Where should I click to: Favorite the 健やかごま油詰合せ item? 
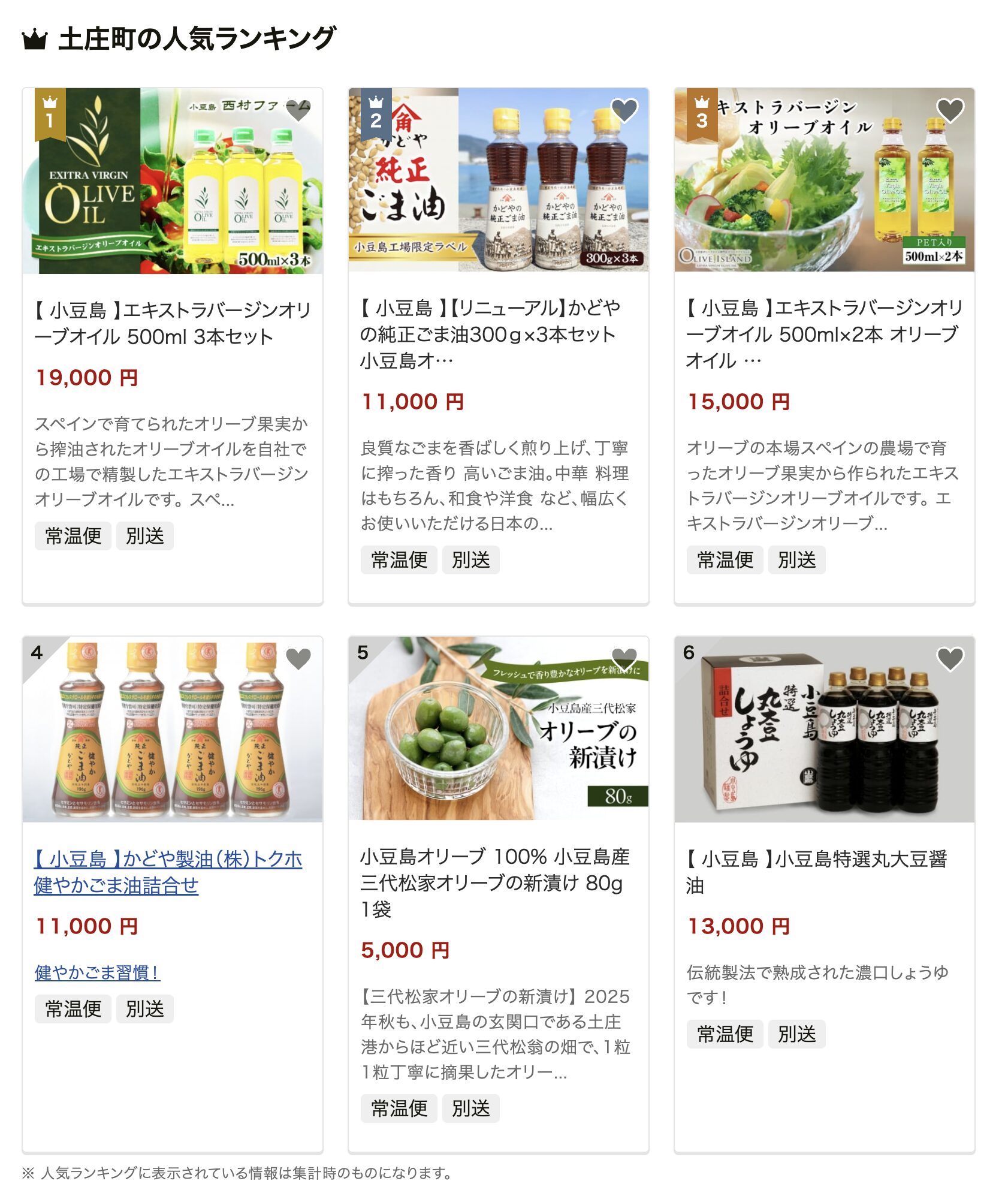298,659
